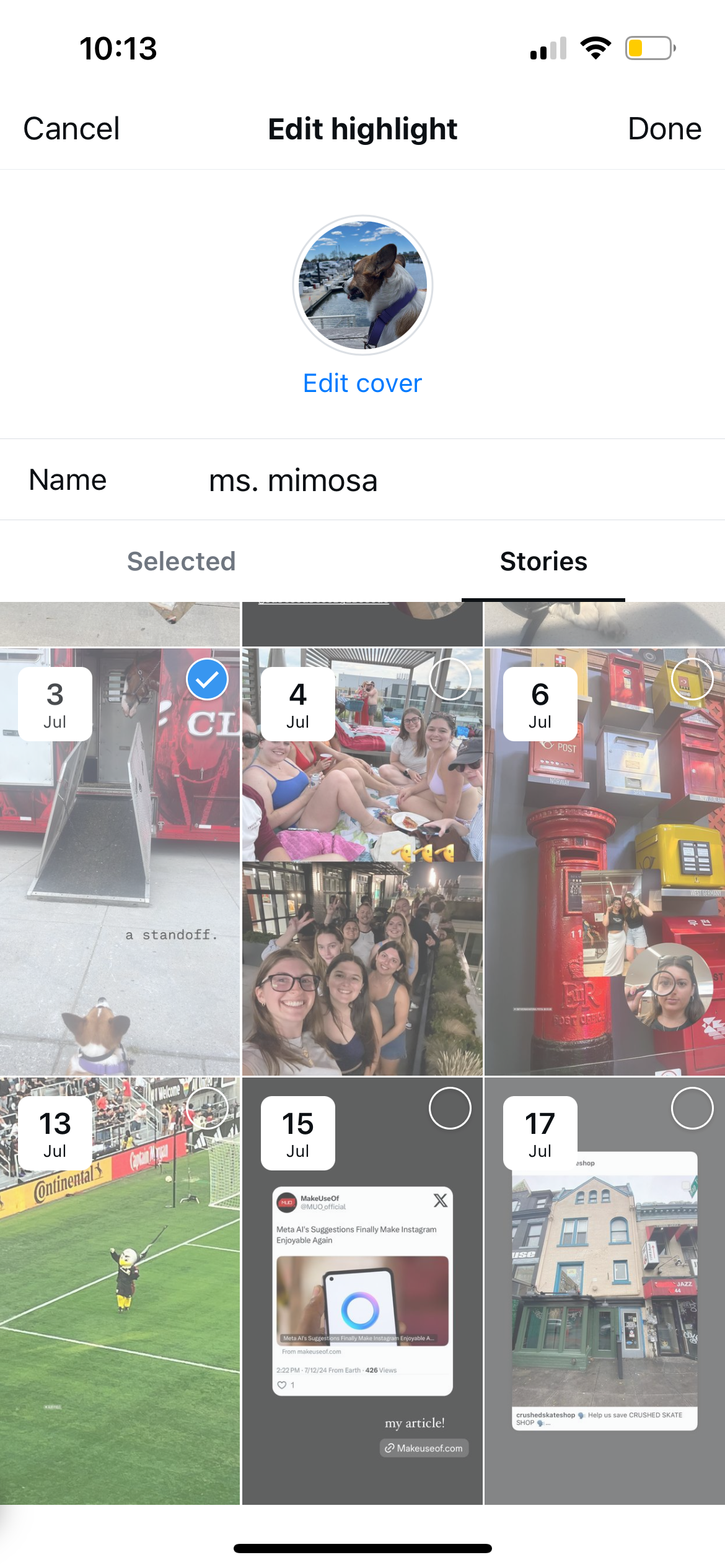Edit the highlight name ms. mimosa
This screenshot has height=1568, width=725.
click(293, 480)
